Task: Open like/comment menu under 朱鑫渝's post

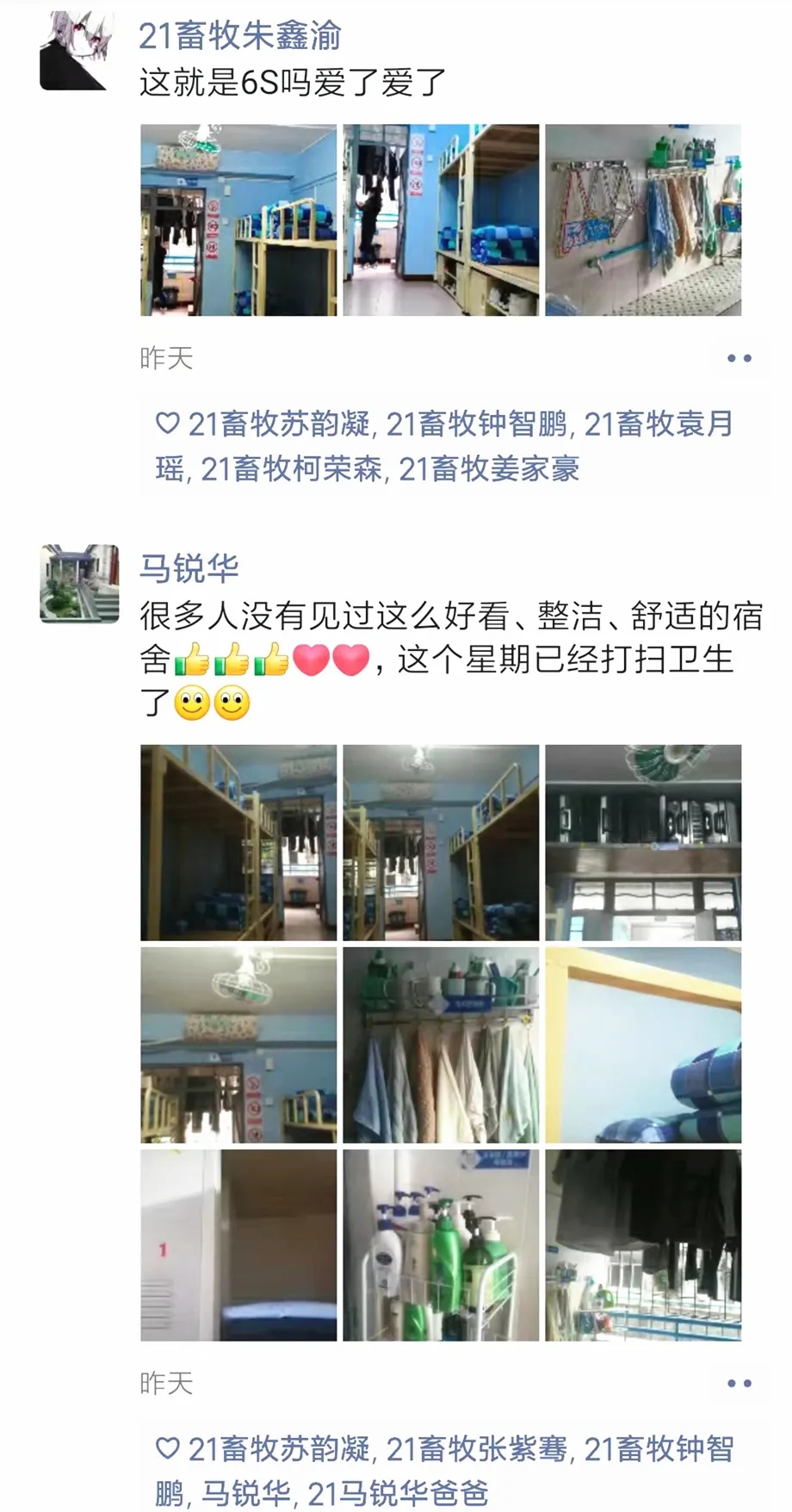Action: click(x=739, y=358)
